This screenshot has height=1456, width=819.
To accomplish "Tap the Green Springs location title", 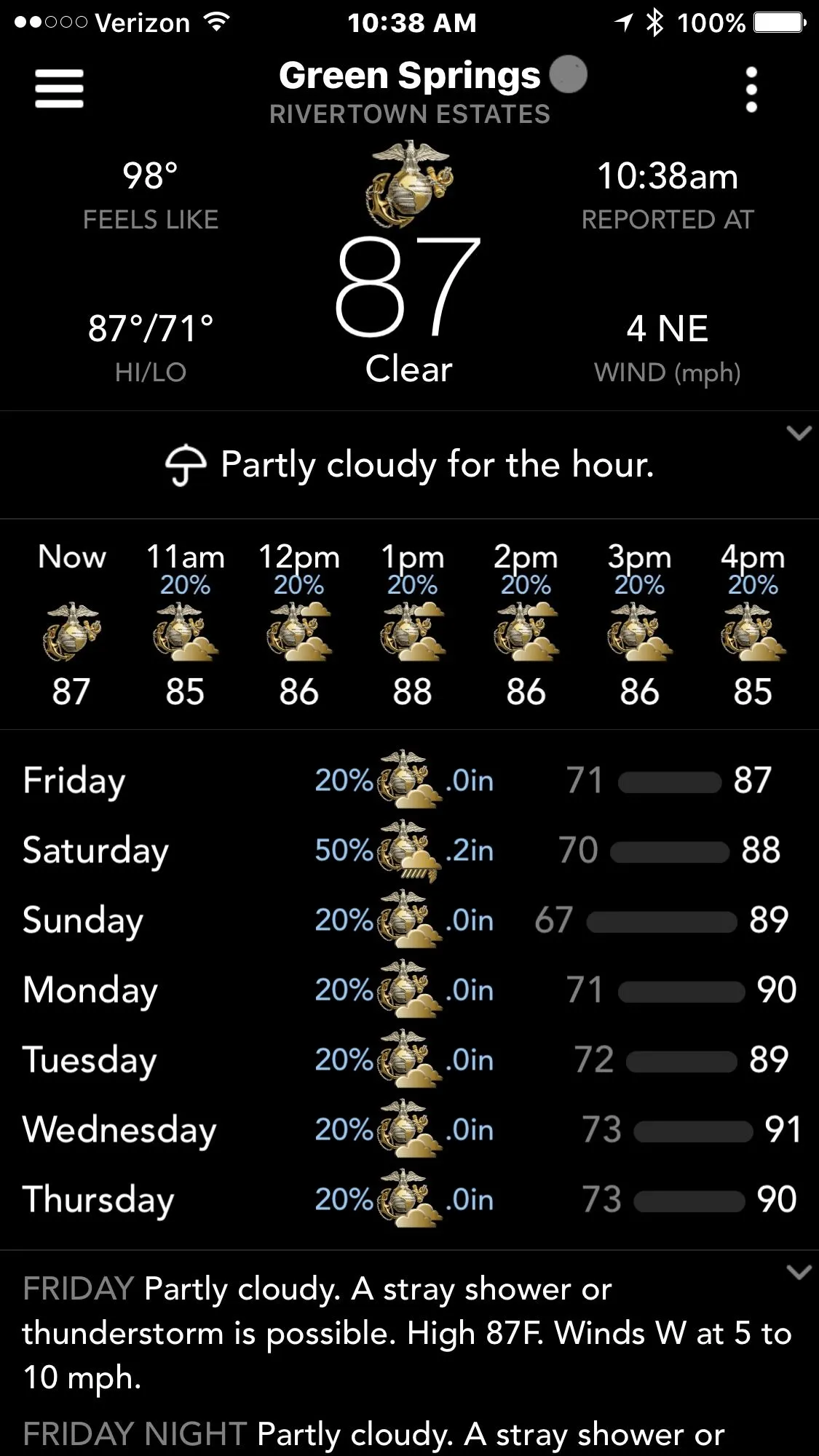I will [409, 76].
